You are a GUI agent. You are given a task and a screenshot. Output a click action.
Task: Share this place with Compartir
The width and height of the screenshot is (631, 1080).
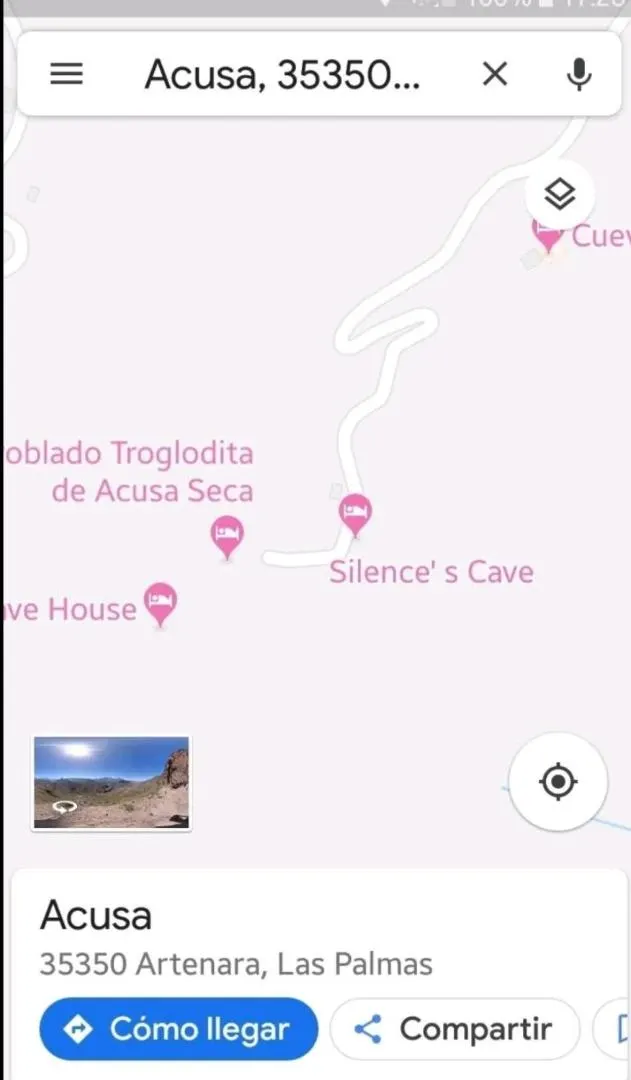455,1029
